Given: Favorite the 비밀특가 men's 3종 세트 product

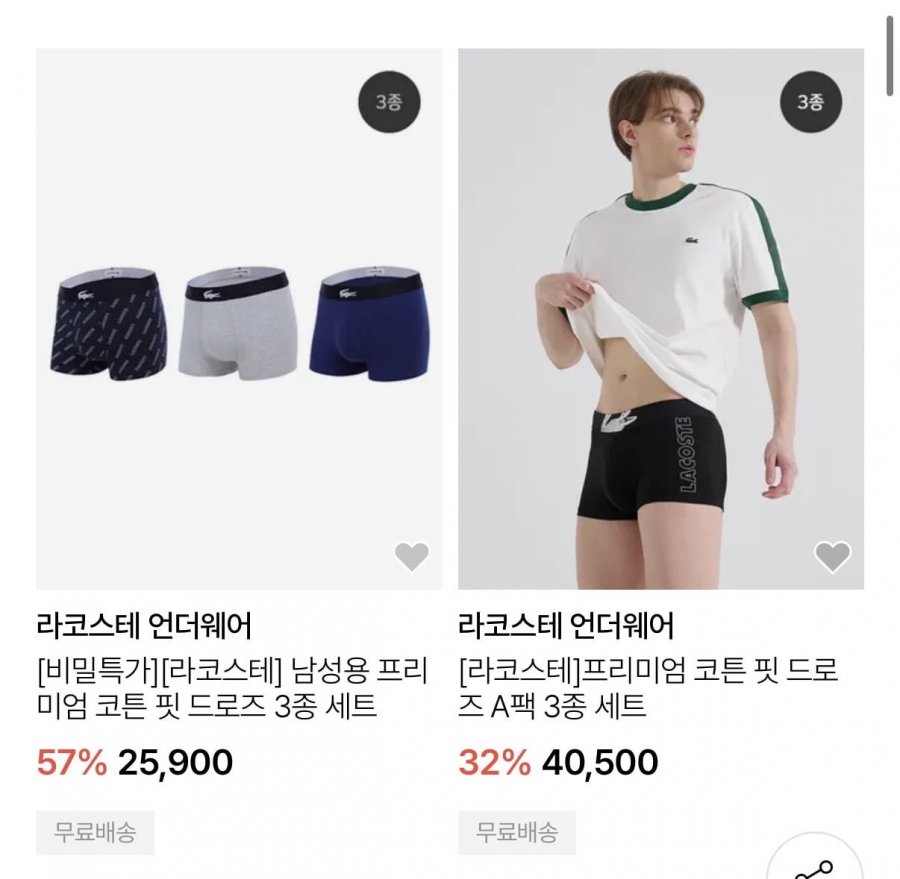Looking at the screenshot, I should pos(411,556).
